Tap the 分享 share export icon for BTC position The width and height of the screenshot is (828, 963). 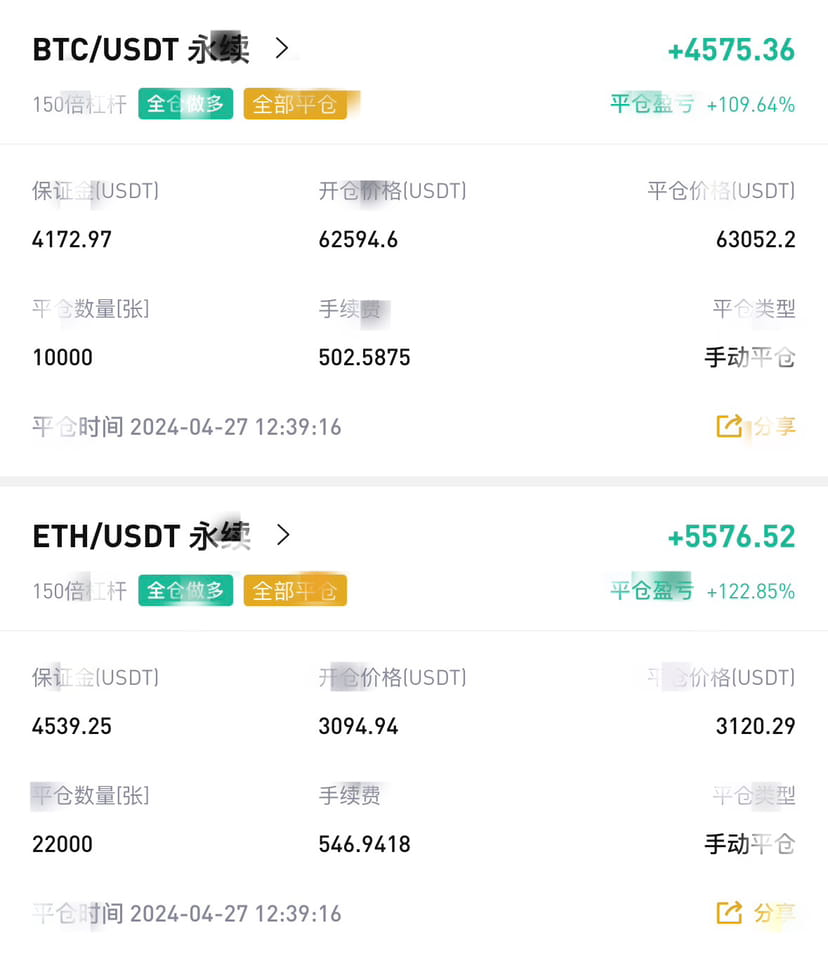tap(729, 426)
